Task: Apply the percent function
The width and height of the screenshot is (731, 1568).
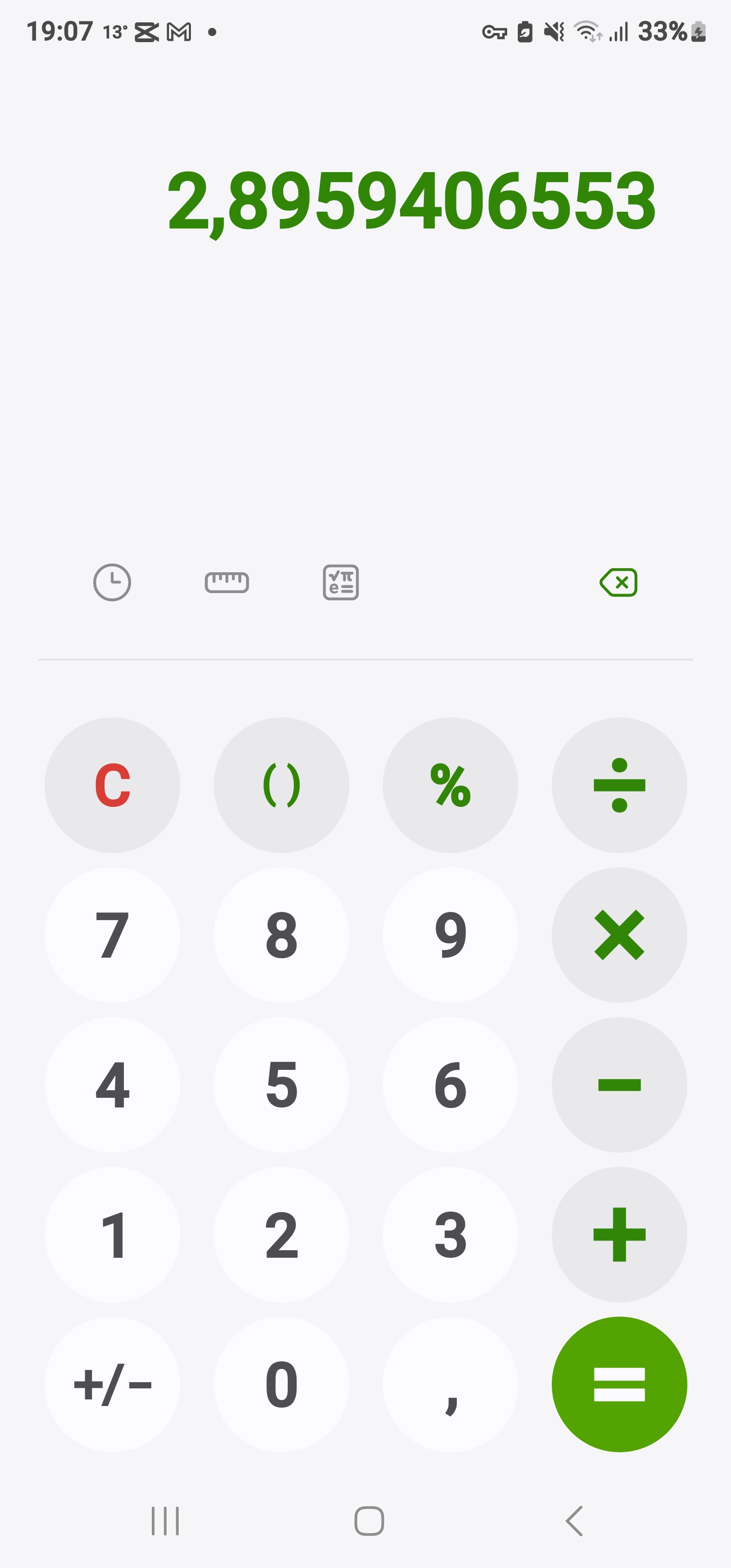Action: (x=450, y=785)
